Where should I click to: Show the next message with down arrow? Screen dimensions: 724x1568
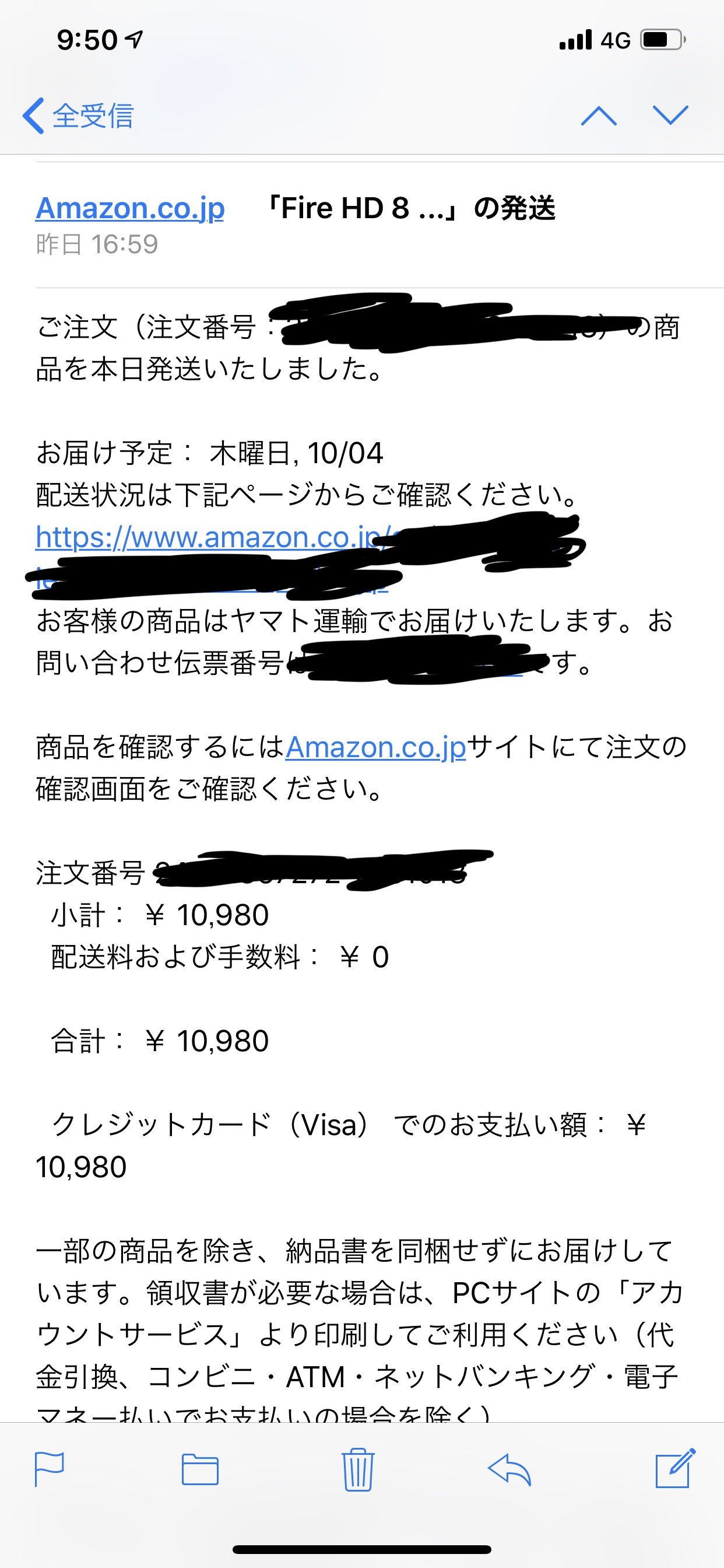tap(670, 116)
